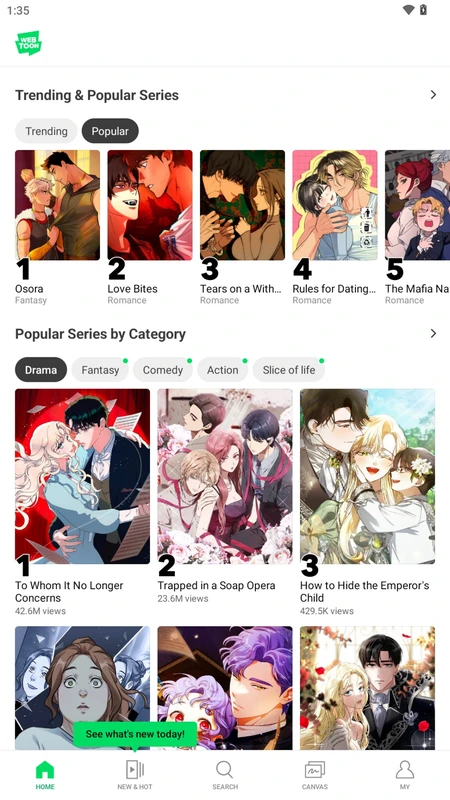Choose the Slice of life category

click(x=289, y=370)
